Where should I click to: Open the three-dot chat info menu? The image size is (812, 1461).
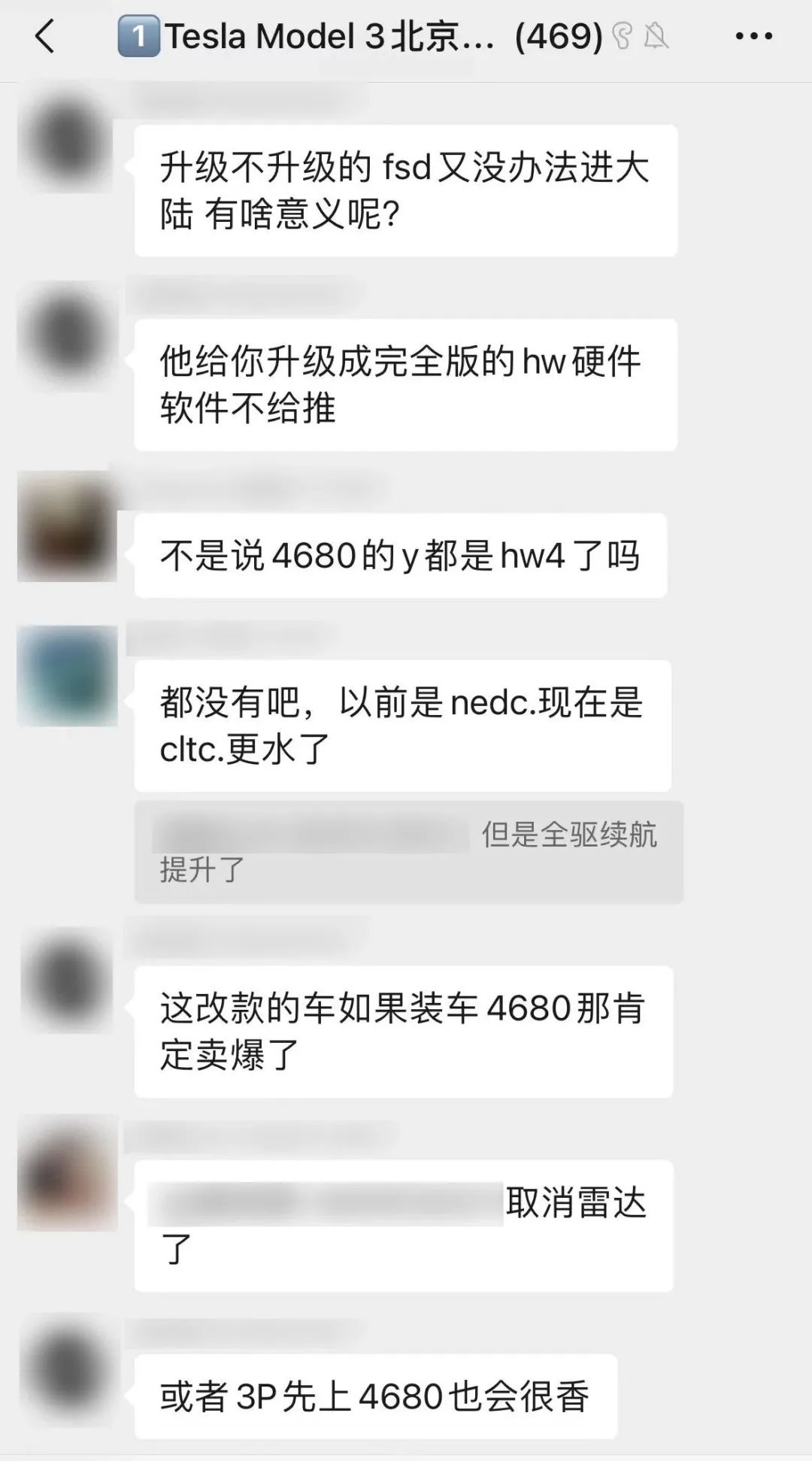coord(753,36)
